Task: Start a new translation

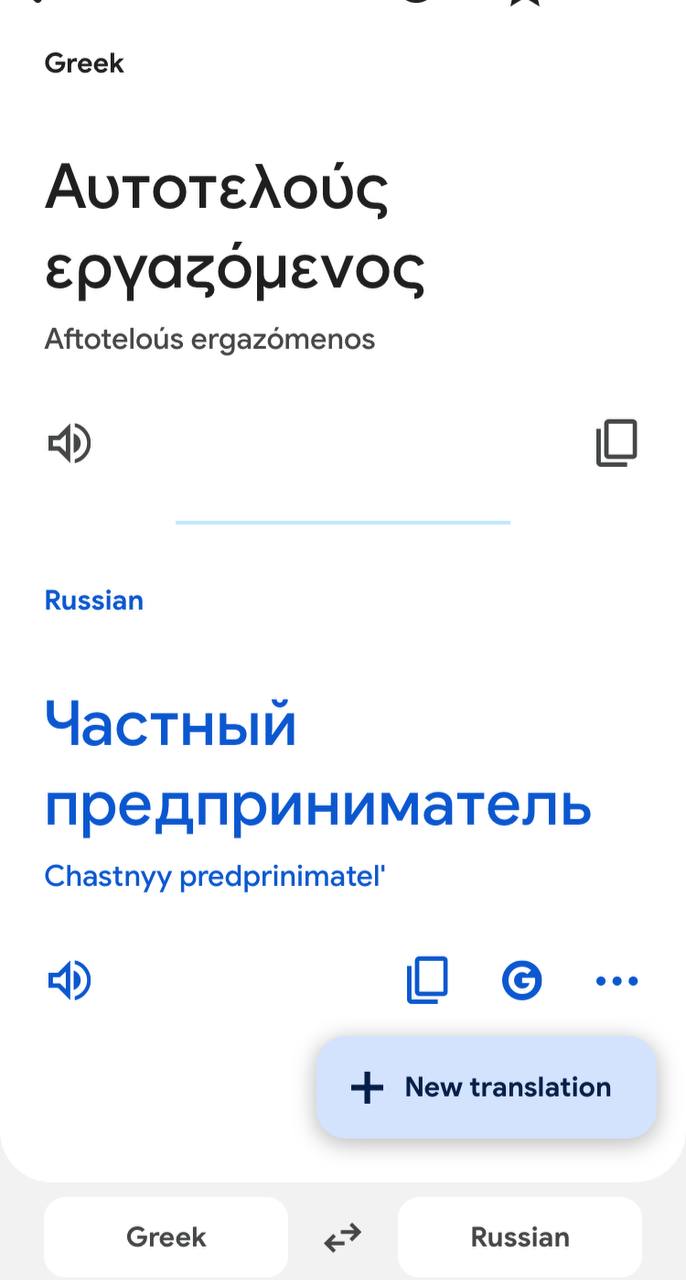Action: (x=486, y=1087)
